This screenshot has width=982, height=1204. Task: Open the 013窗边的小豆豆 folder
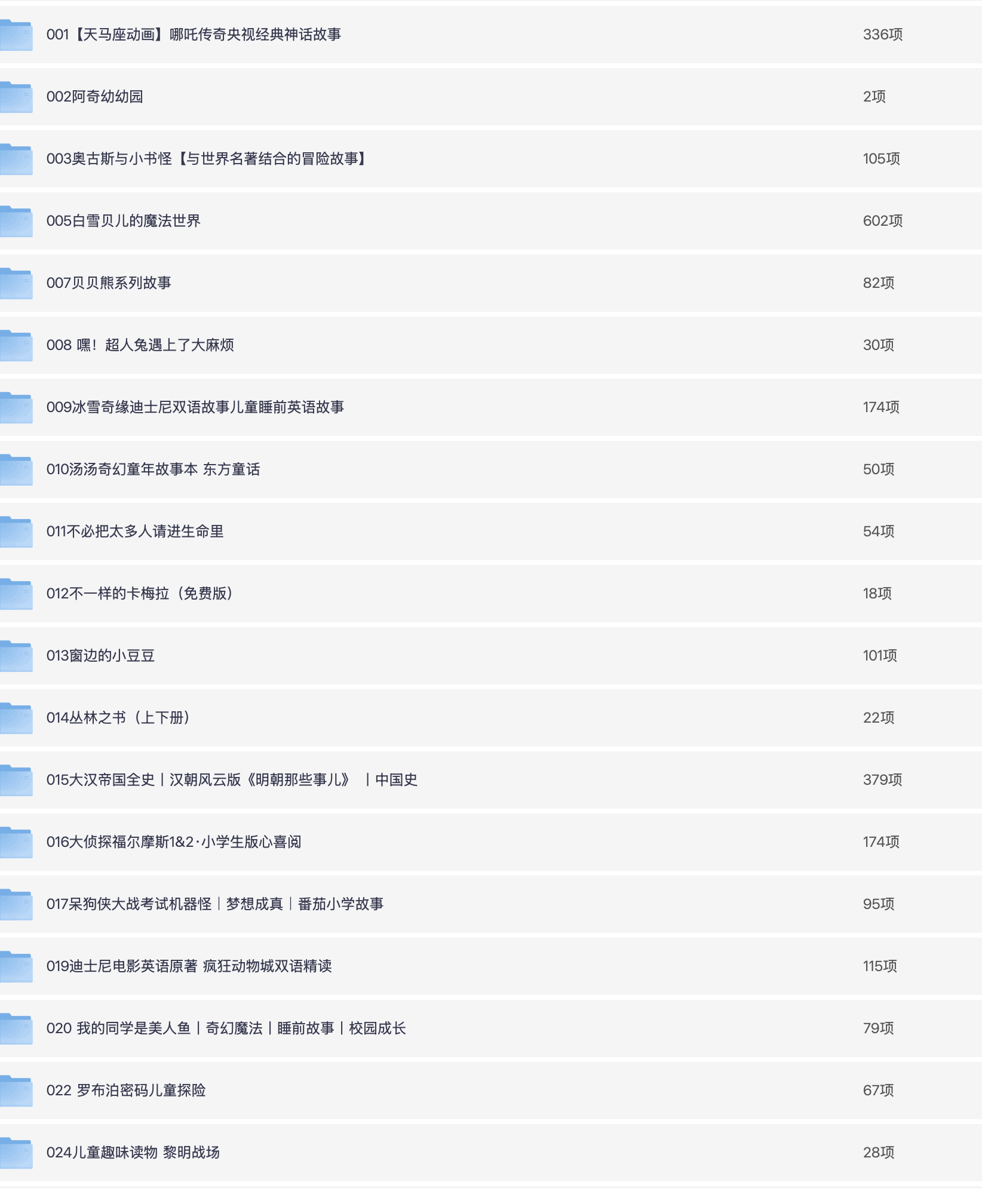pyautogui.click(x=491, y=656)
